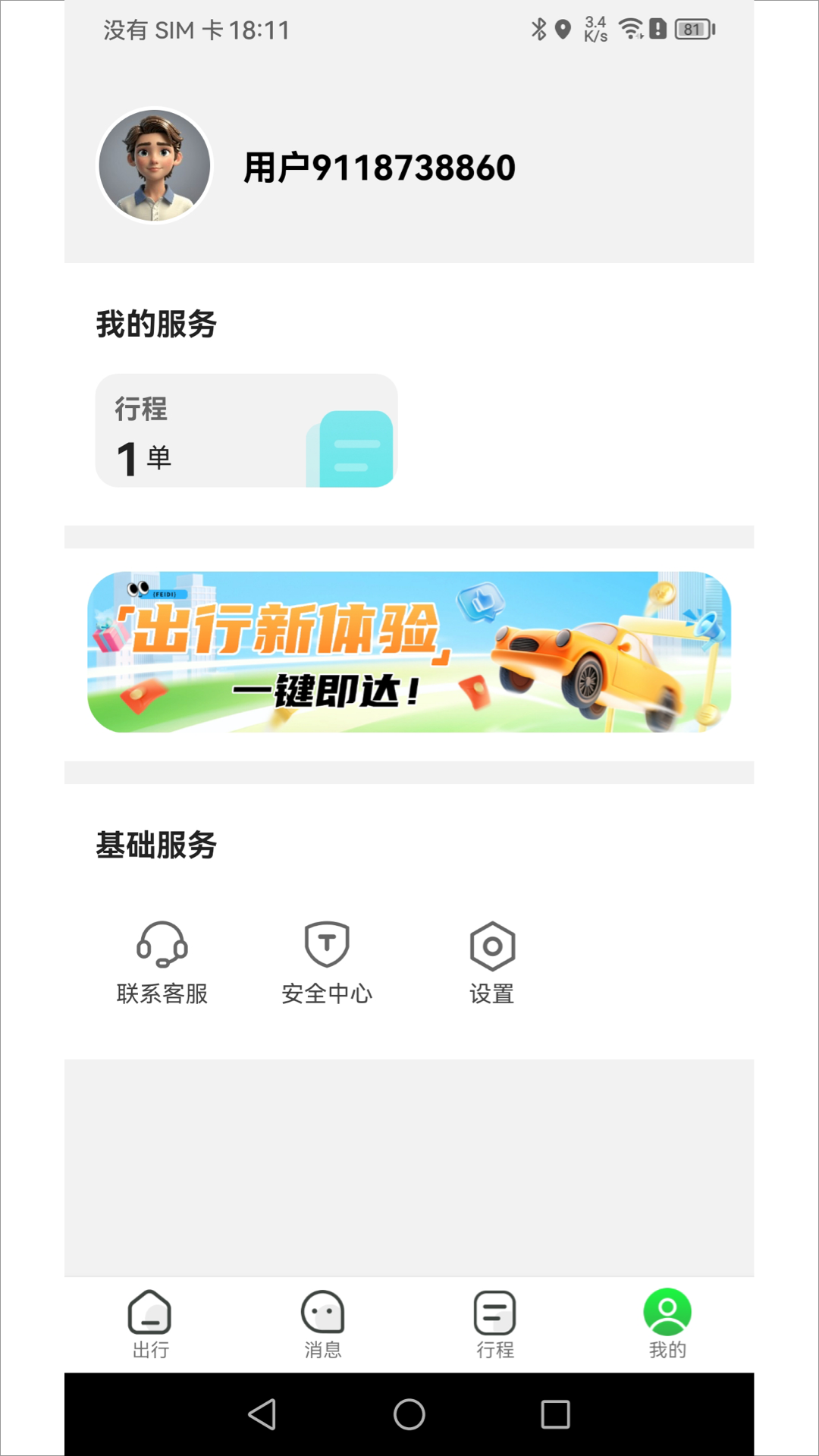
Task: Tap the 我的 profile icon
Action: [667, 1308]
